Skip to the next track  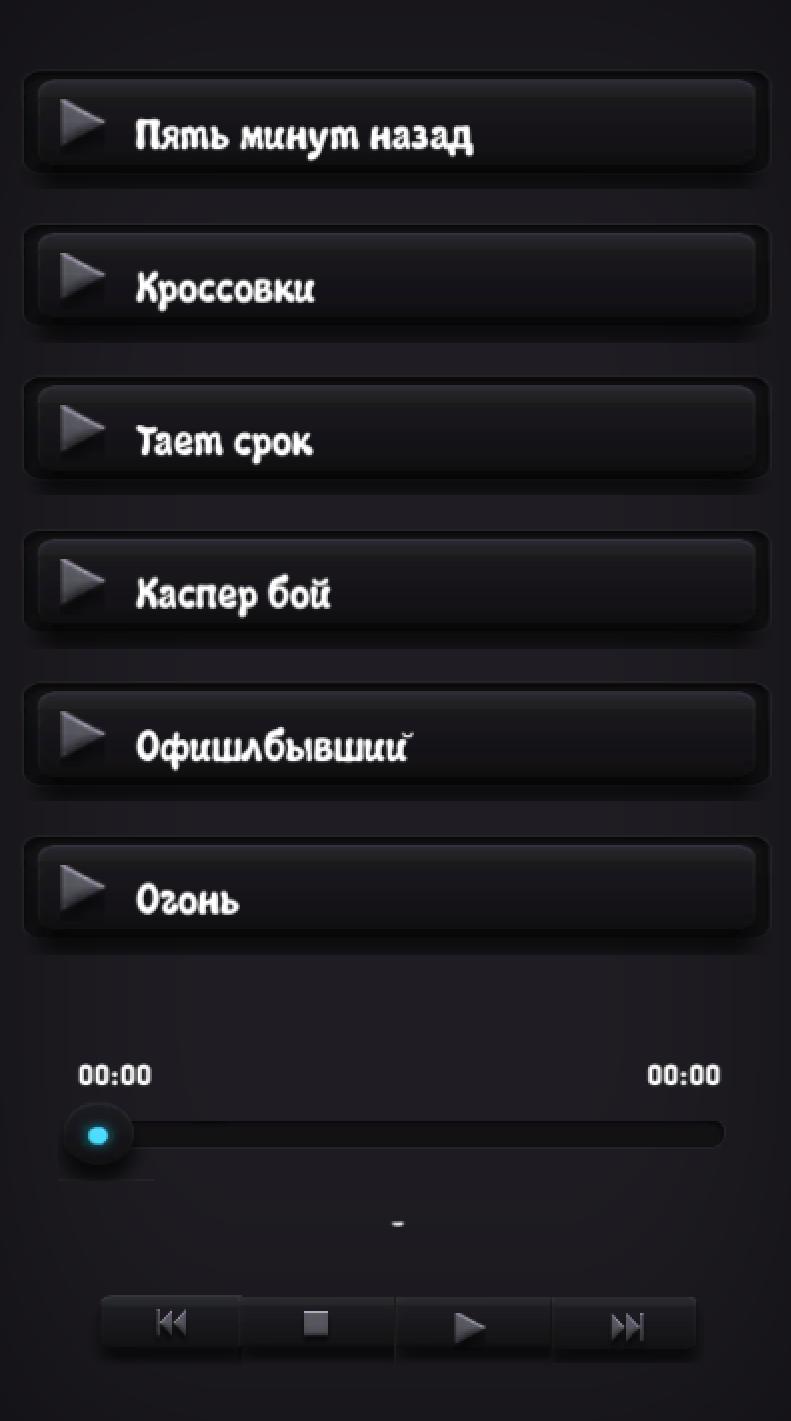click(x=626, y=1326)
